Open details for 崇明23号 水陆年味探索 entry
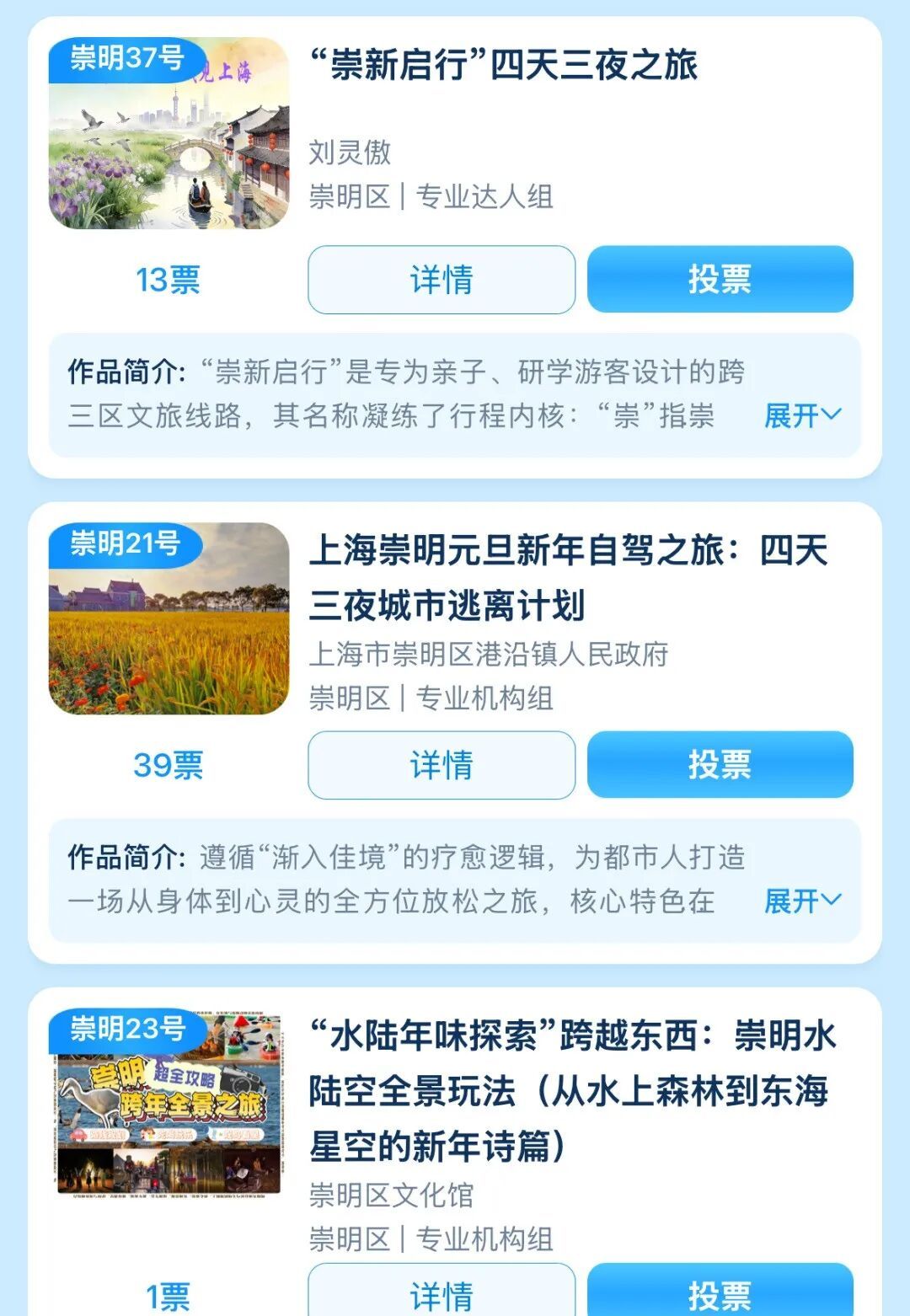This screenshot has height=1316, width=910. [442, 1294]
